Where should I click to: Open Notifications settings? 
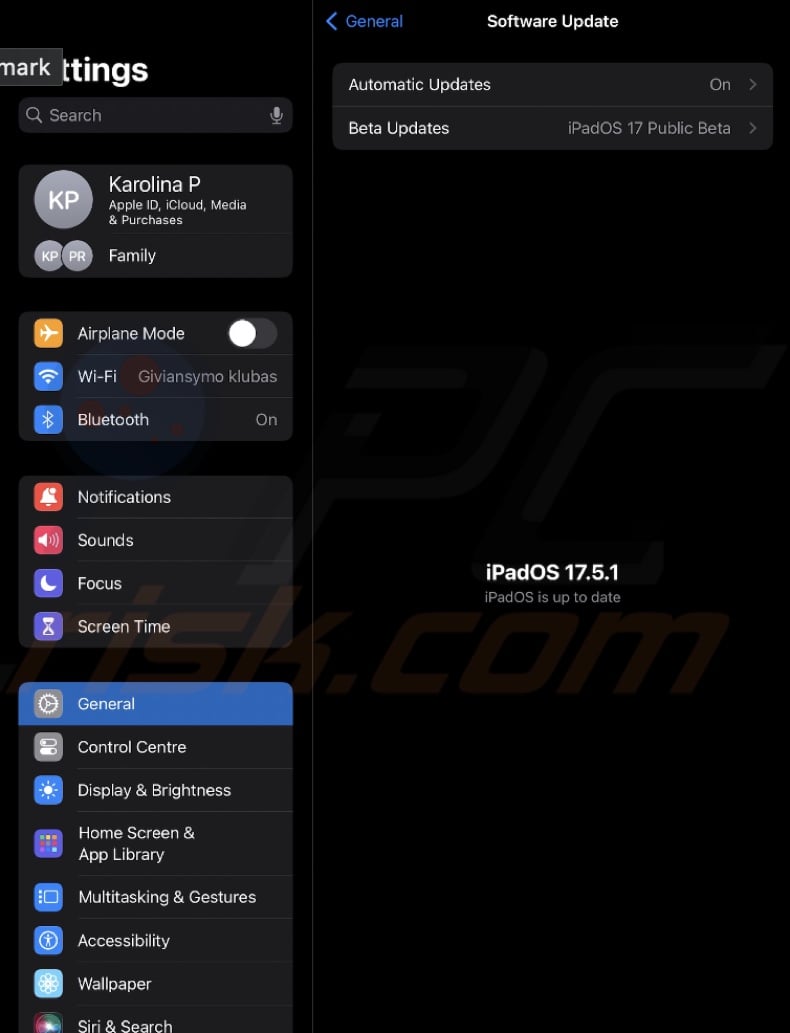click(155, 497)
